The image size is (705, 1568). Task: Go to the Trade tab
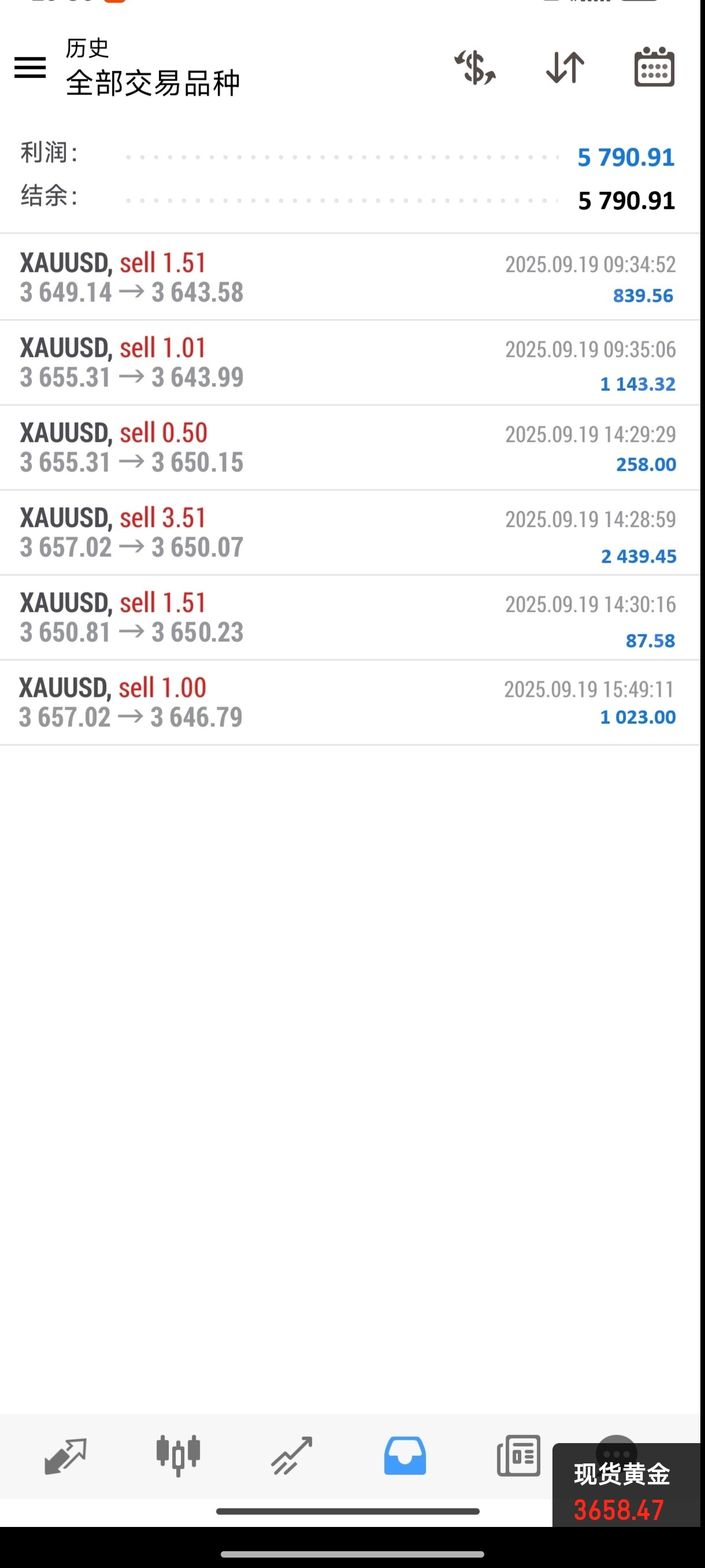click(292, 1455)
